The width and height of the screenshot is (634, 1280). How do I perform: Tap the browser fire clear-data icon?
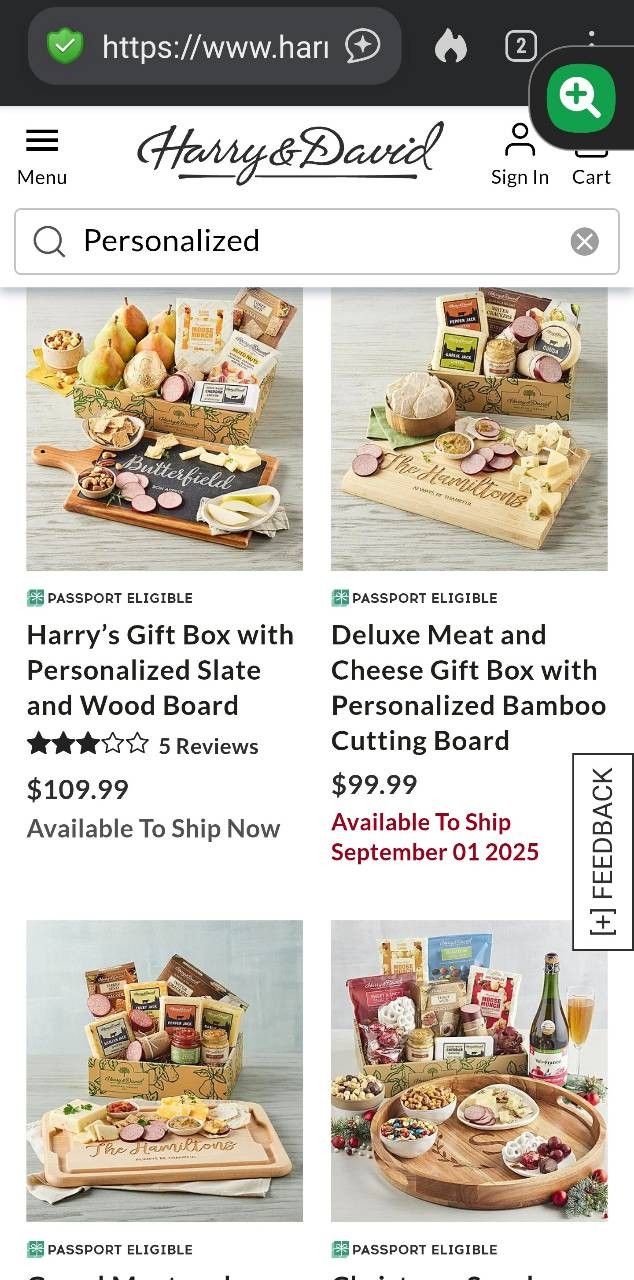(x=451, y=46)
